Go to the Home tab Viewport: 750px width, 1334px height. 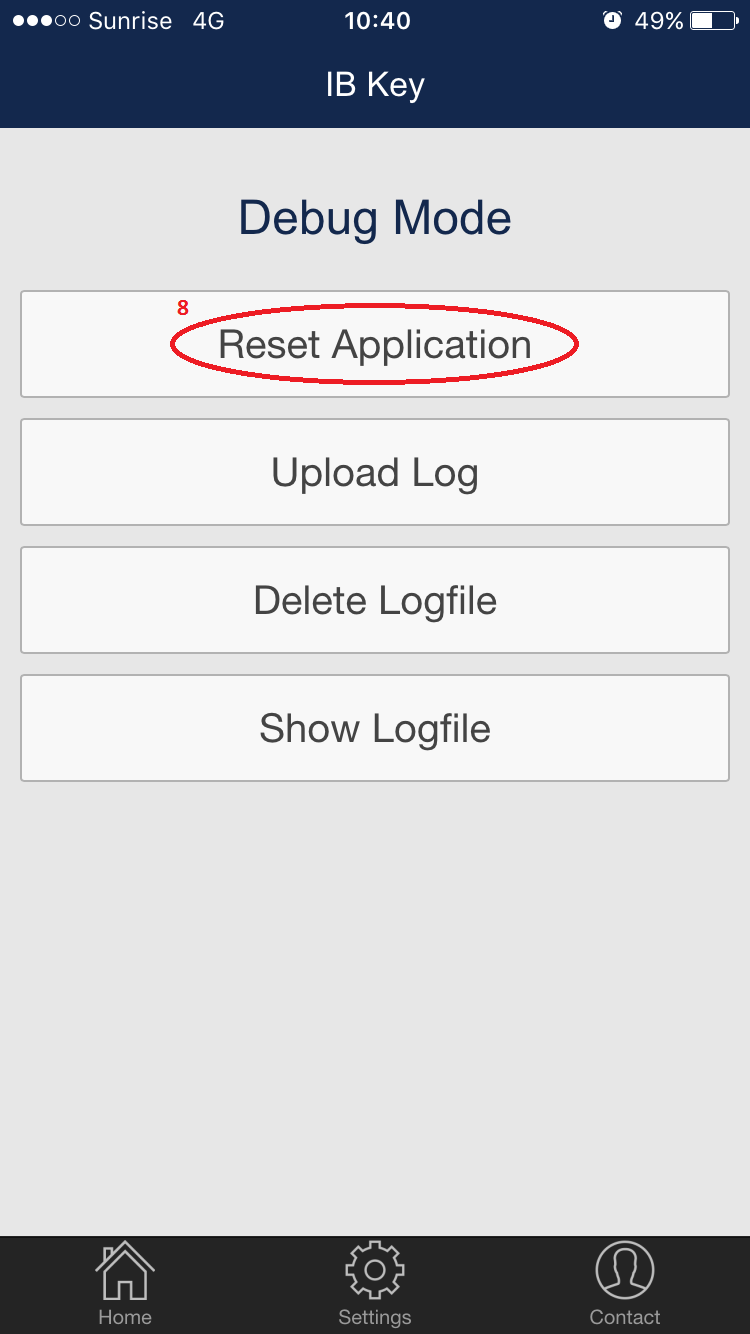(125, 1284)
